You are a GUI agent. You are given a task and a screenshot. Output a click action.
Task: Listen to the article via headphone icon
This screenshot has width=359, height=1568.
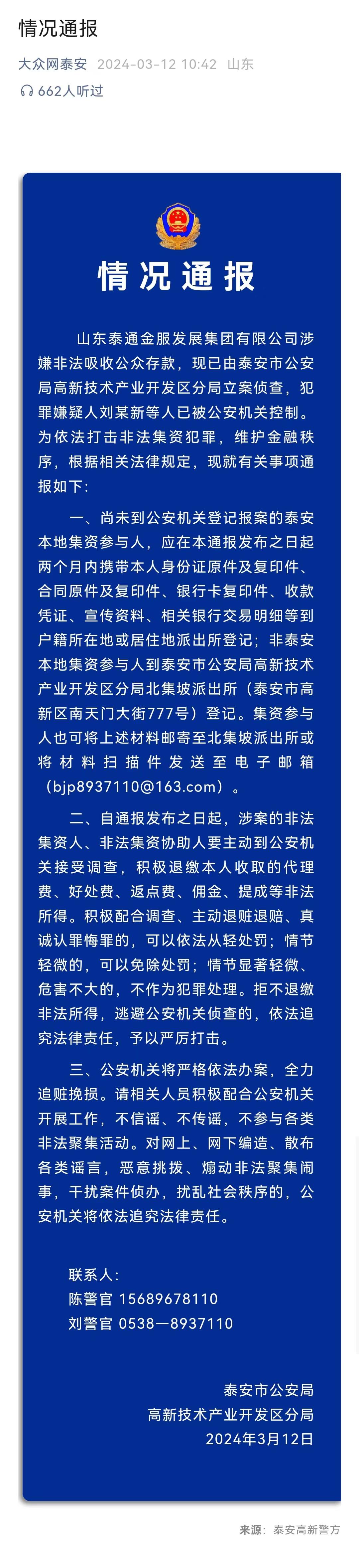27,91
